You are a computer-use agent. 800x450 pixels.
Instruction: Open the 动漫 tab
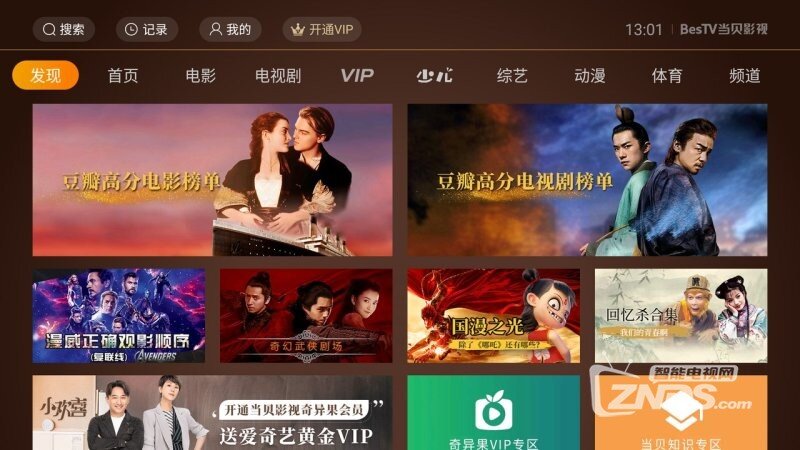coord(590,76)
